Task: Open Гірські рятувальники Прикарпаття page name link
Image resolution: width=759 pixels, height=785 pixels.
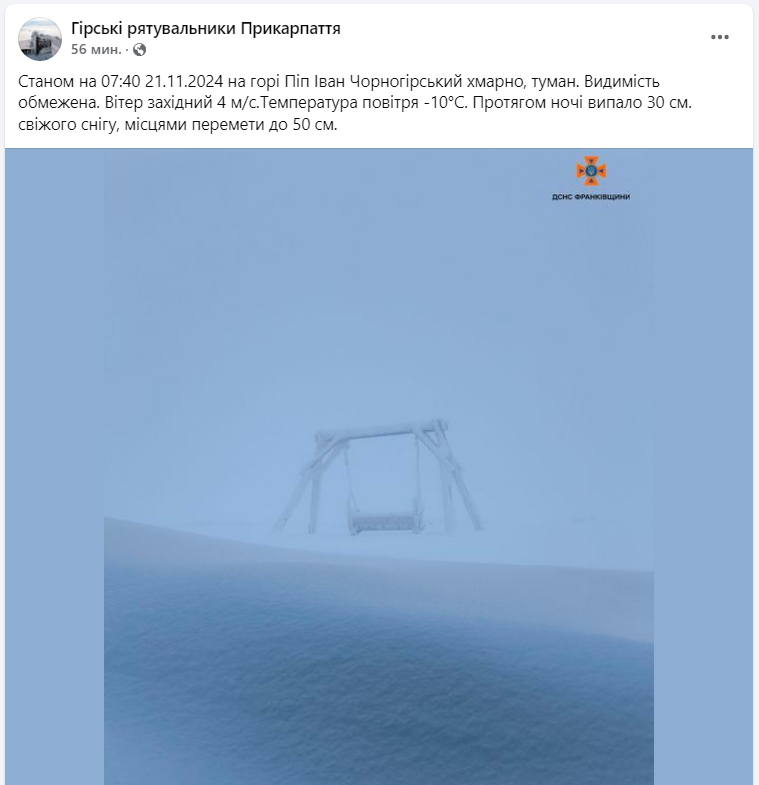Action: pos(206,29)
